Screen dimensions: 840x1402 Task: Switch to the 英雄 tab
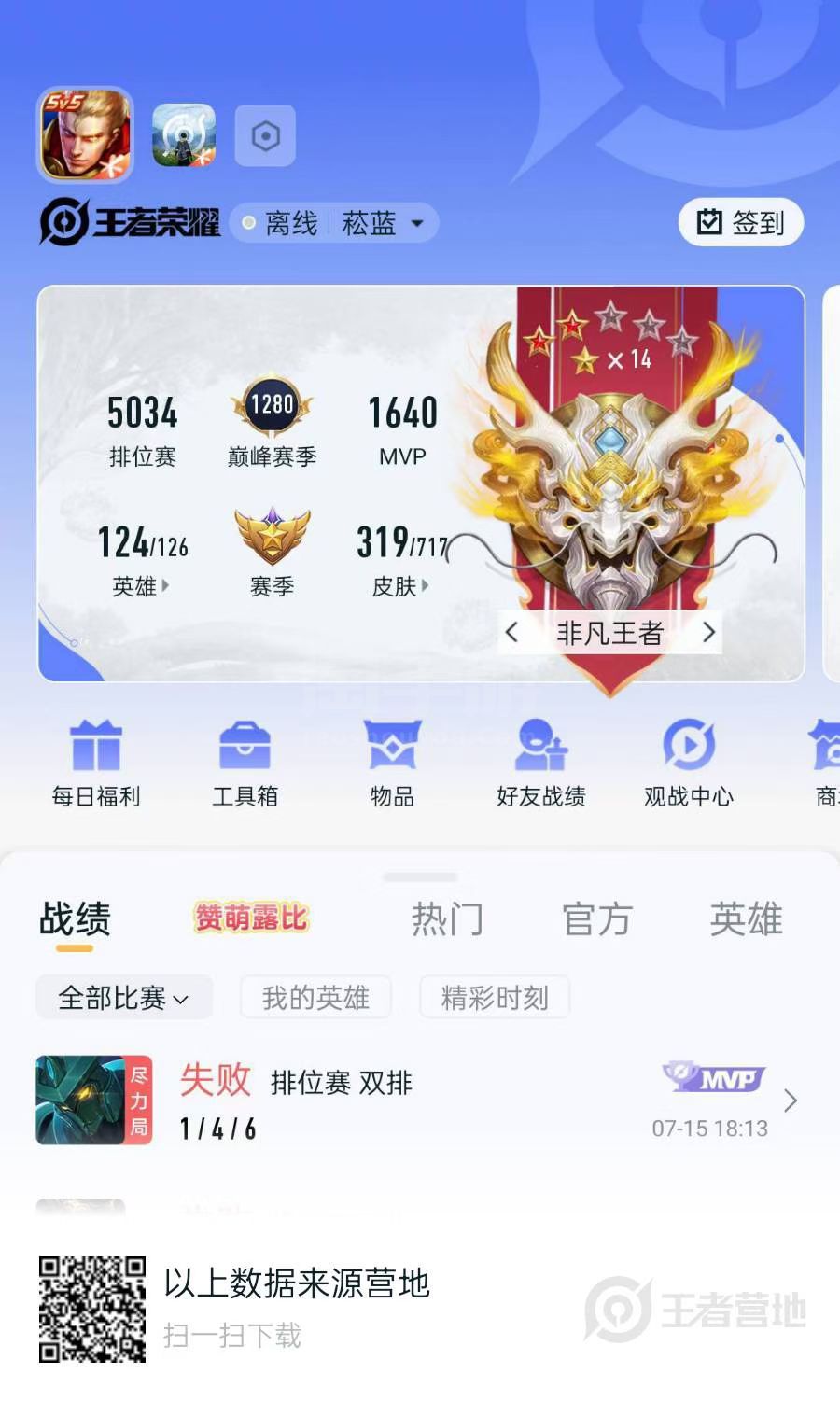[746, 919]
